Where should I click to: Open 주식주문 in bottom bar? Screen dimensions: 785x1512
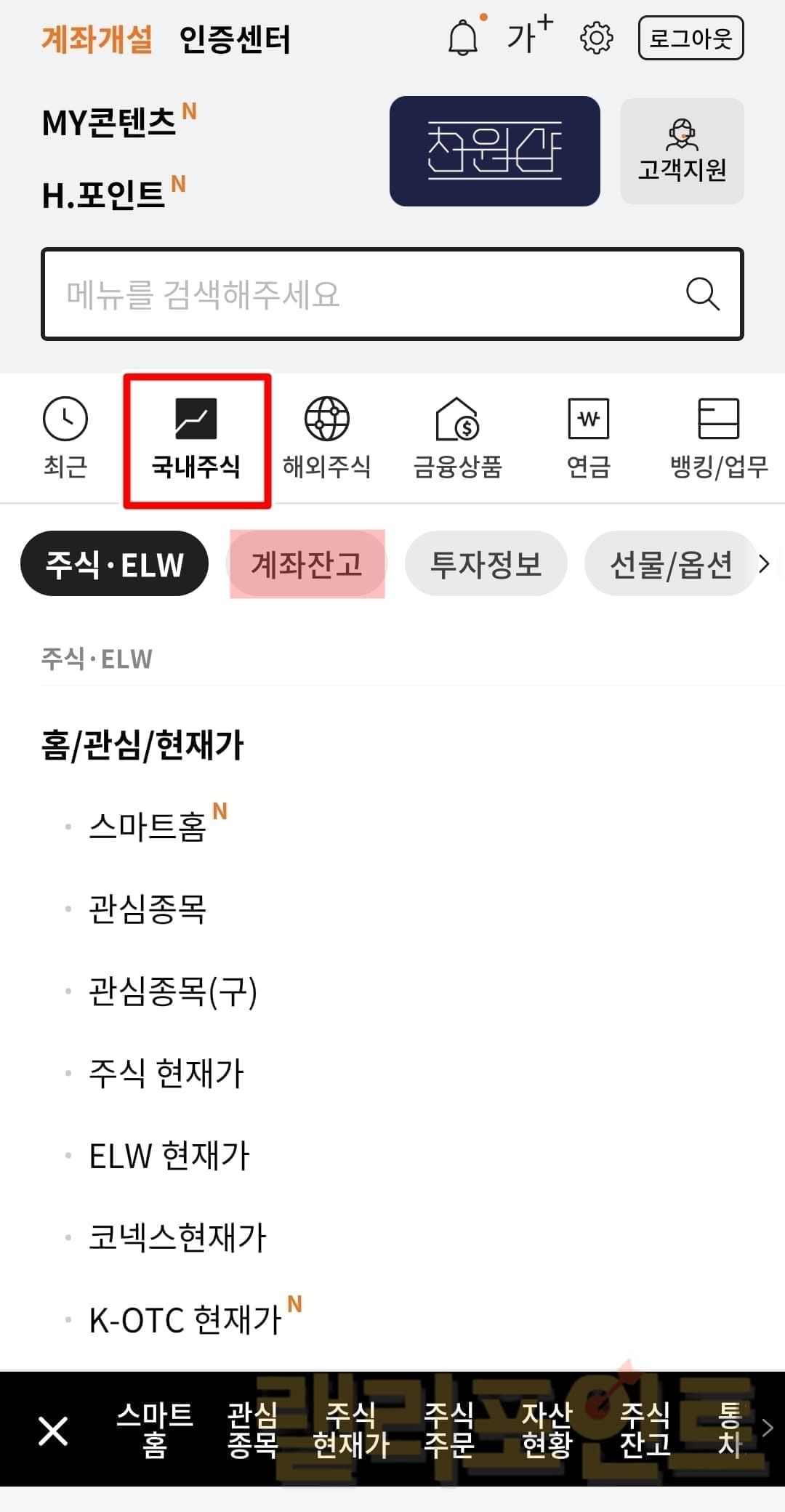(448, 1429)
